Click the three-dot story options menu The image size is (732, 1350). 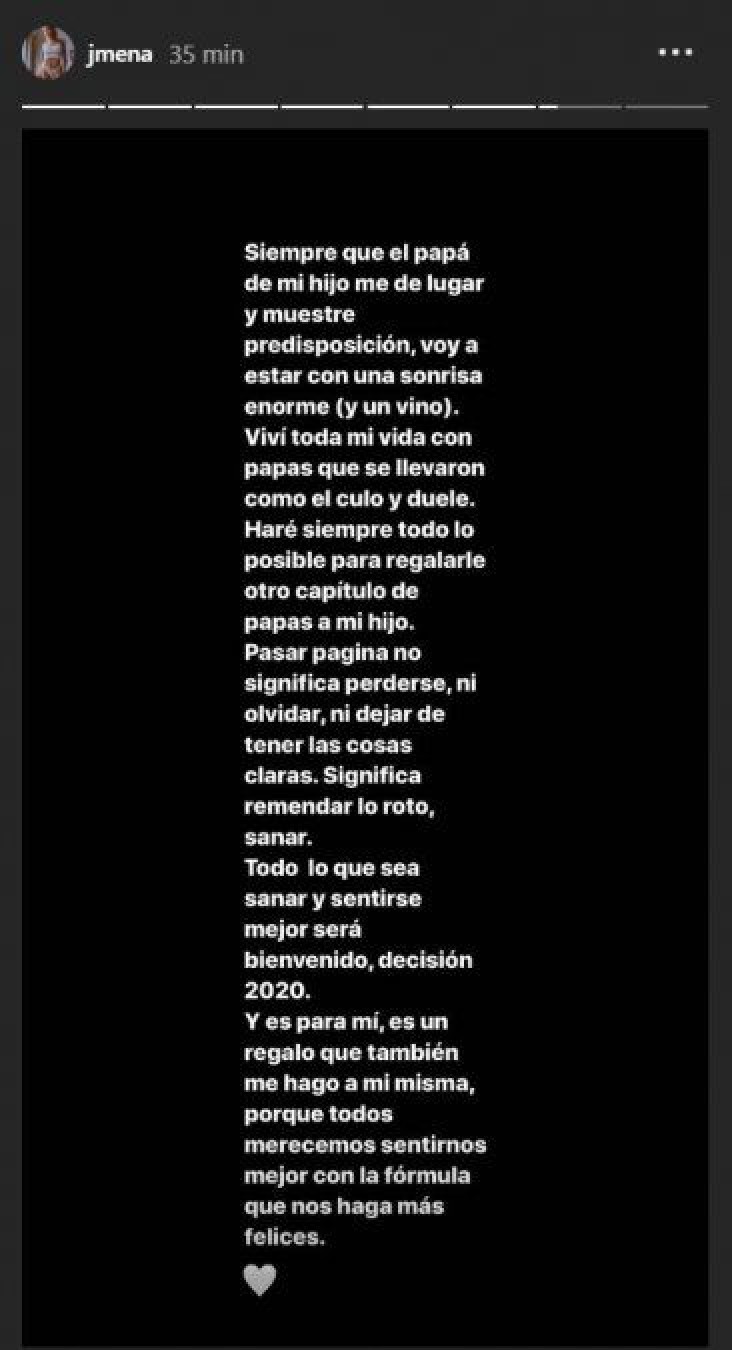(675, 54)
